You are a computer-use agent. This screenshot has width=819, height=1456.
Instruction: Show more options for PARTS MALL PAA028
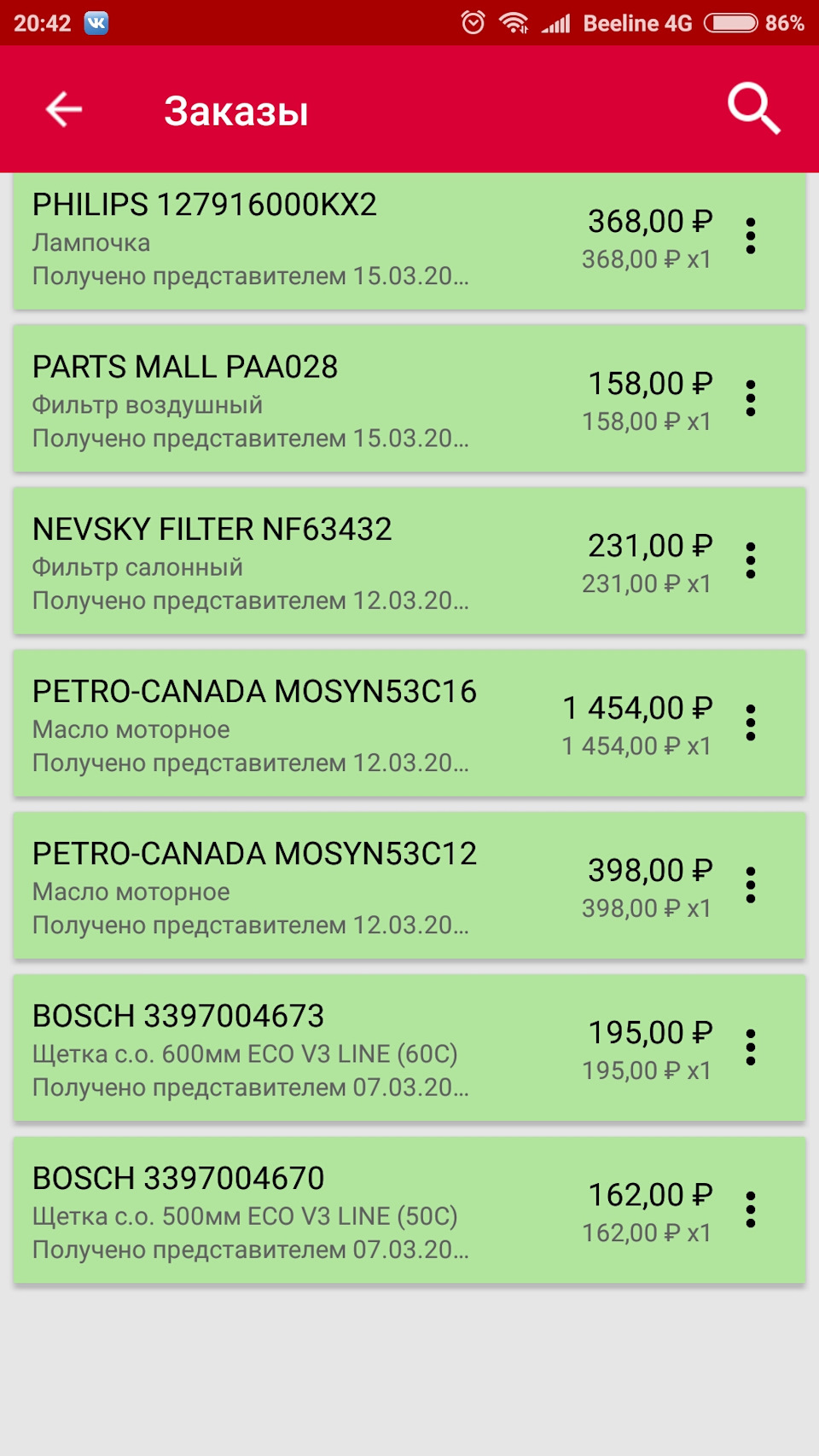click(x=751, y=398)
